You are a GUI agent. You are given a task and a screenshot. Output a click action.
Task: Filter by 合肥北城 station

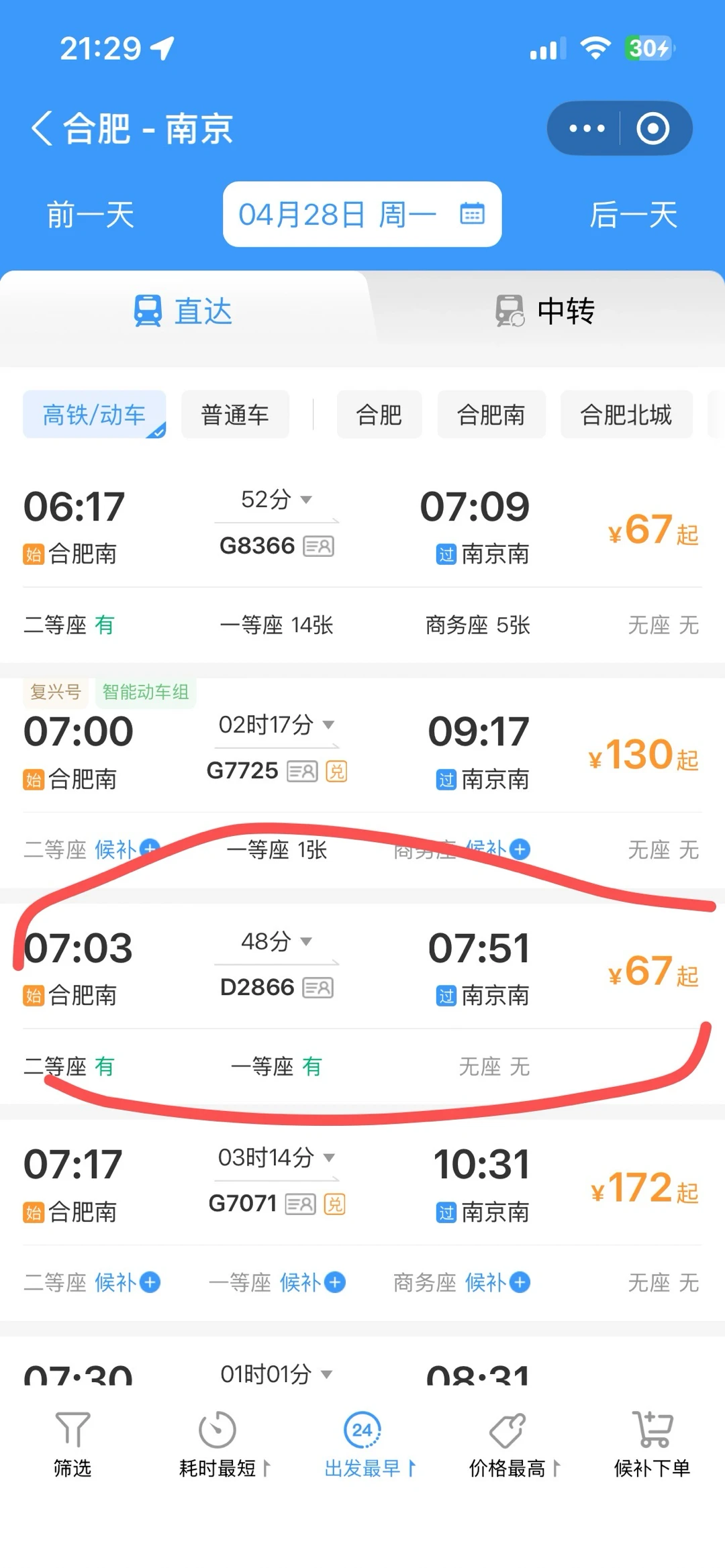pyautogui.click(x=626, y=415)
